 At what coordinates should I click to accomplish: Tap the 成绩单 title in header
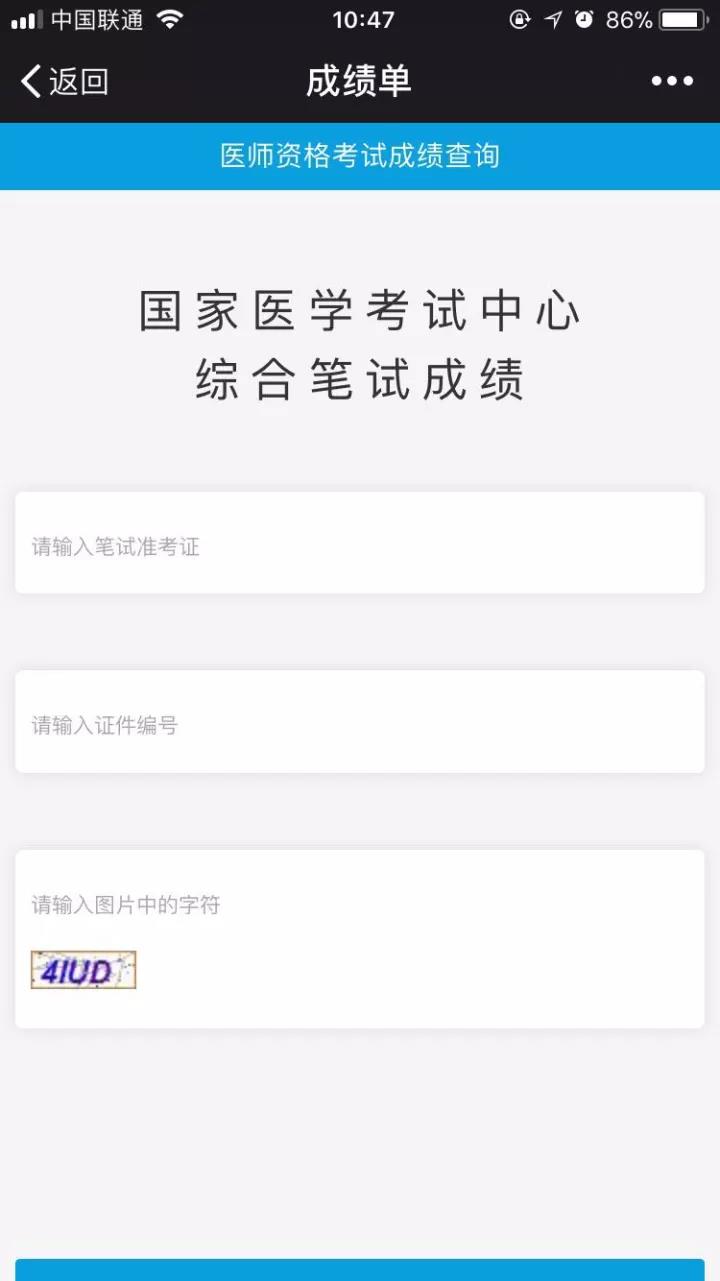[x=360, y=82]
